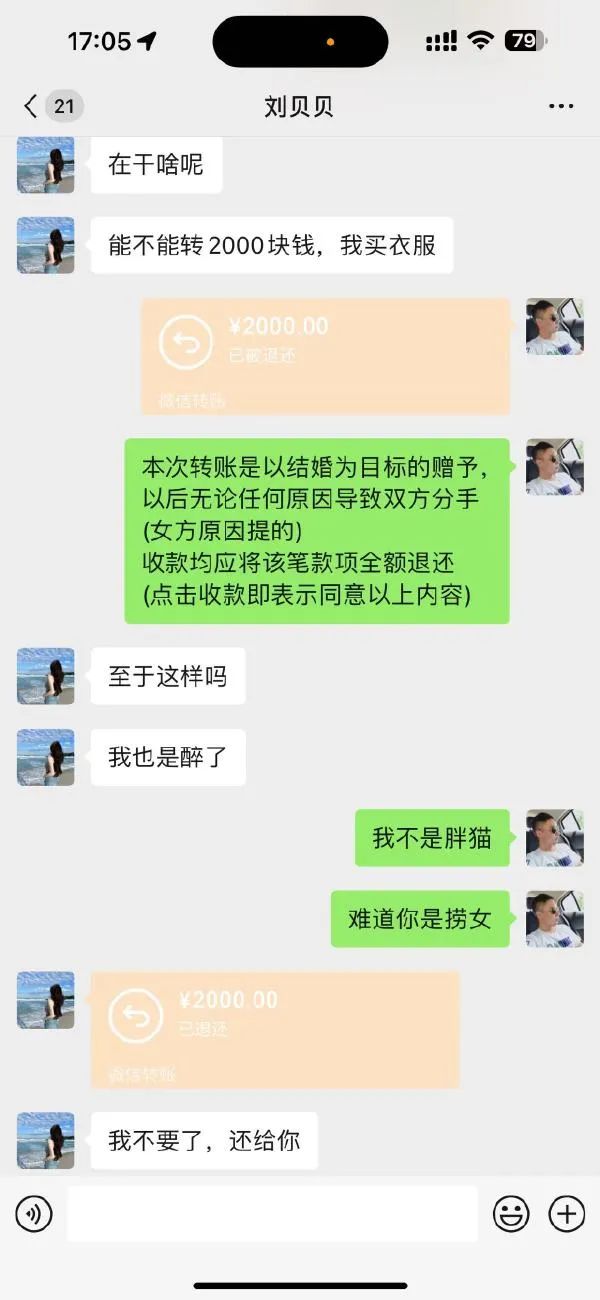
Task: Switch to voice message input
Action: point(33,1214)
